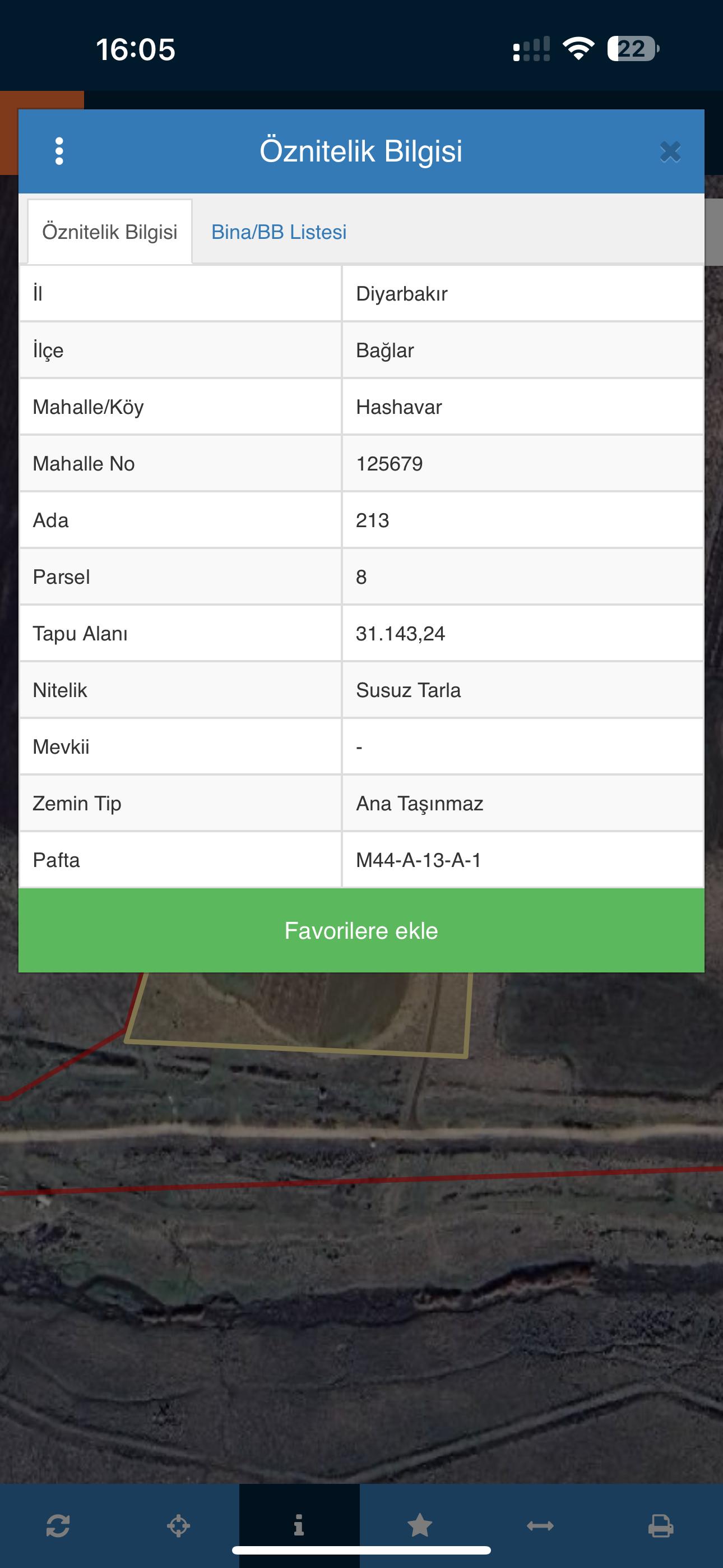Tap the refresh icon in bottom toolbar
The width and height of the screenshot is (723, 1568).
pos(58,1525)
